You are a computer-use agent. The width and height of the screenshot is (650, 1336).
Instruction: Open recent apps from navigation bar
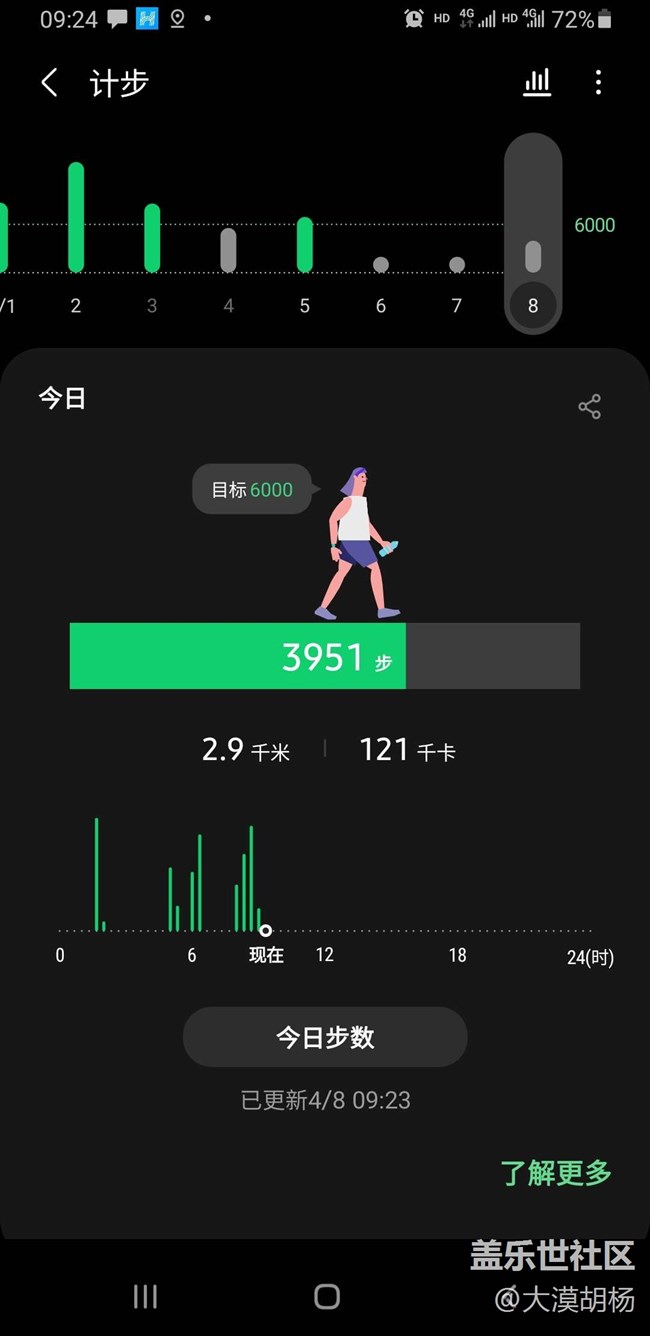[x=145, y=1297]
